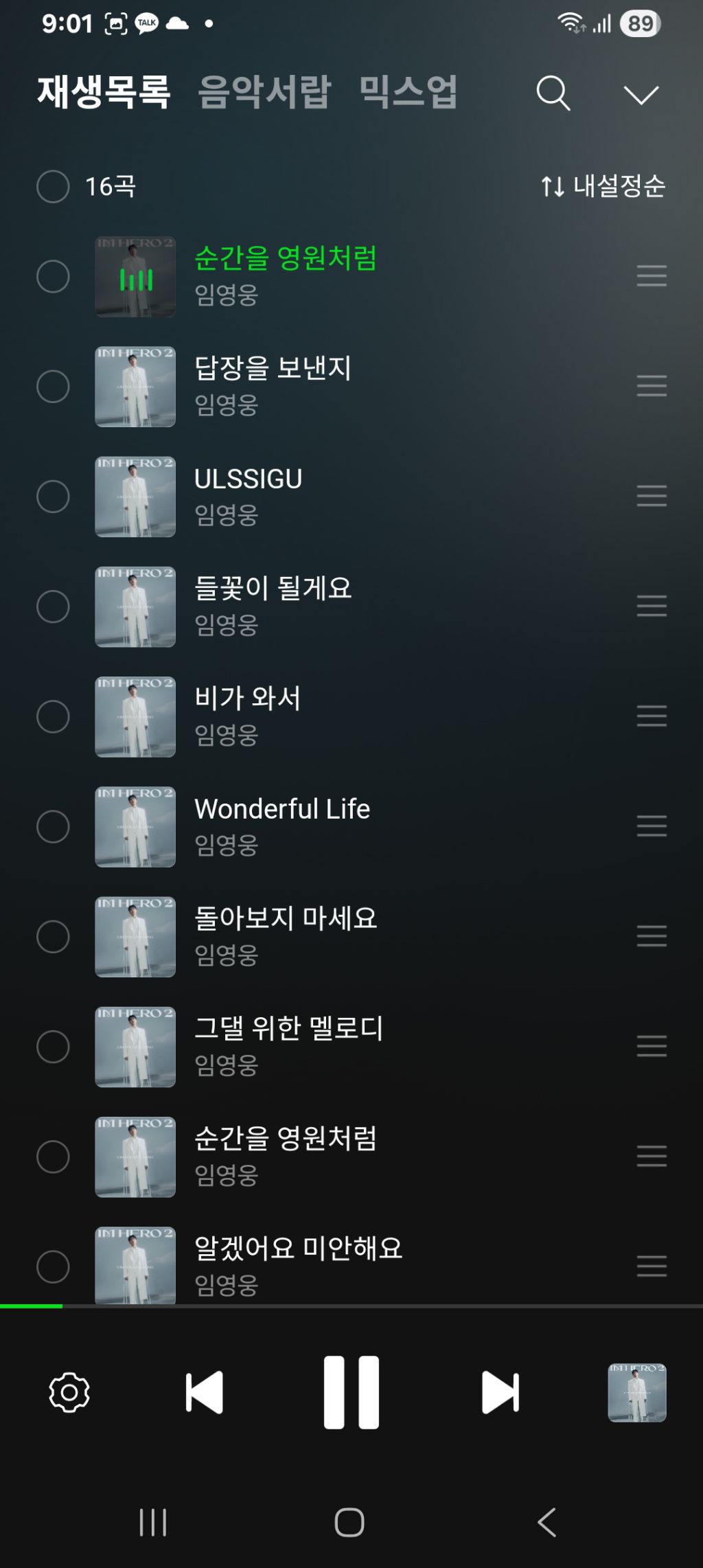Switch to the 음악서랍 tab

265,92
